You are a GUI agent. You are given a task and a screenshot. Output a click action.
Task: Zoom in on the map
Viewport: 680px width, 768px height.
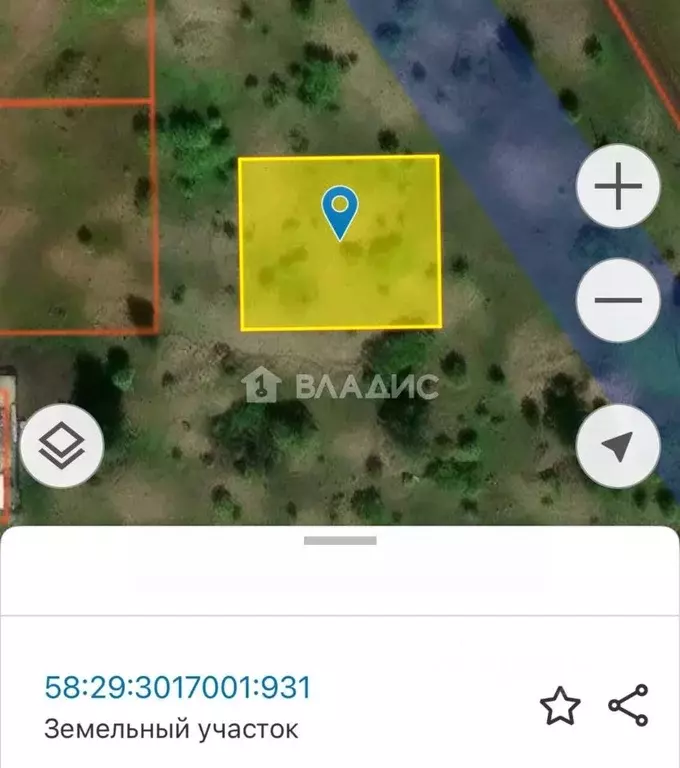point(618,187)
